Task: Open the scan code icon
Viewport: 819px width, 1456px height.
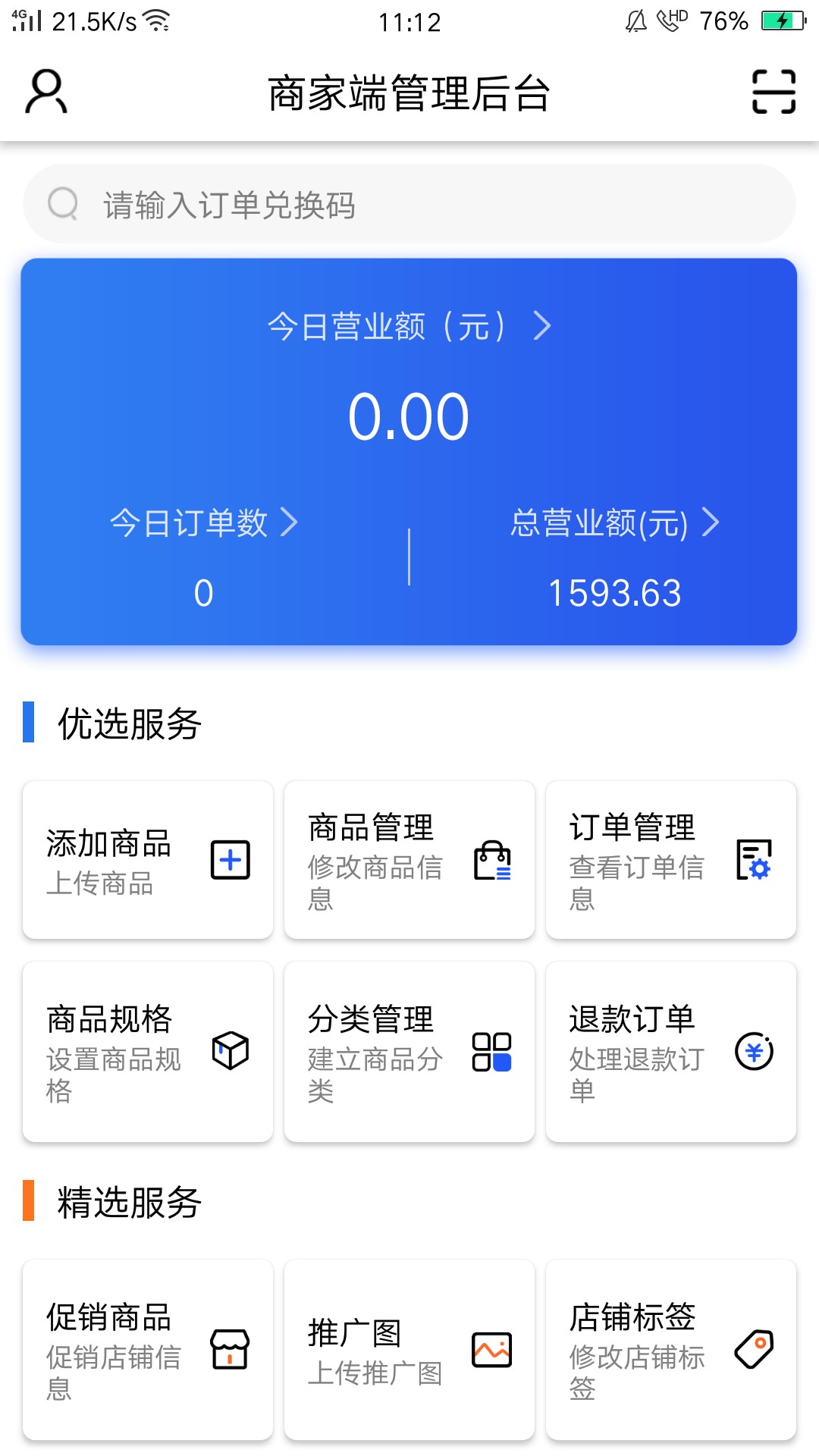Action: 773,92
